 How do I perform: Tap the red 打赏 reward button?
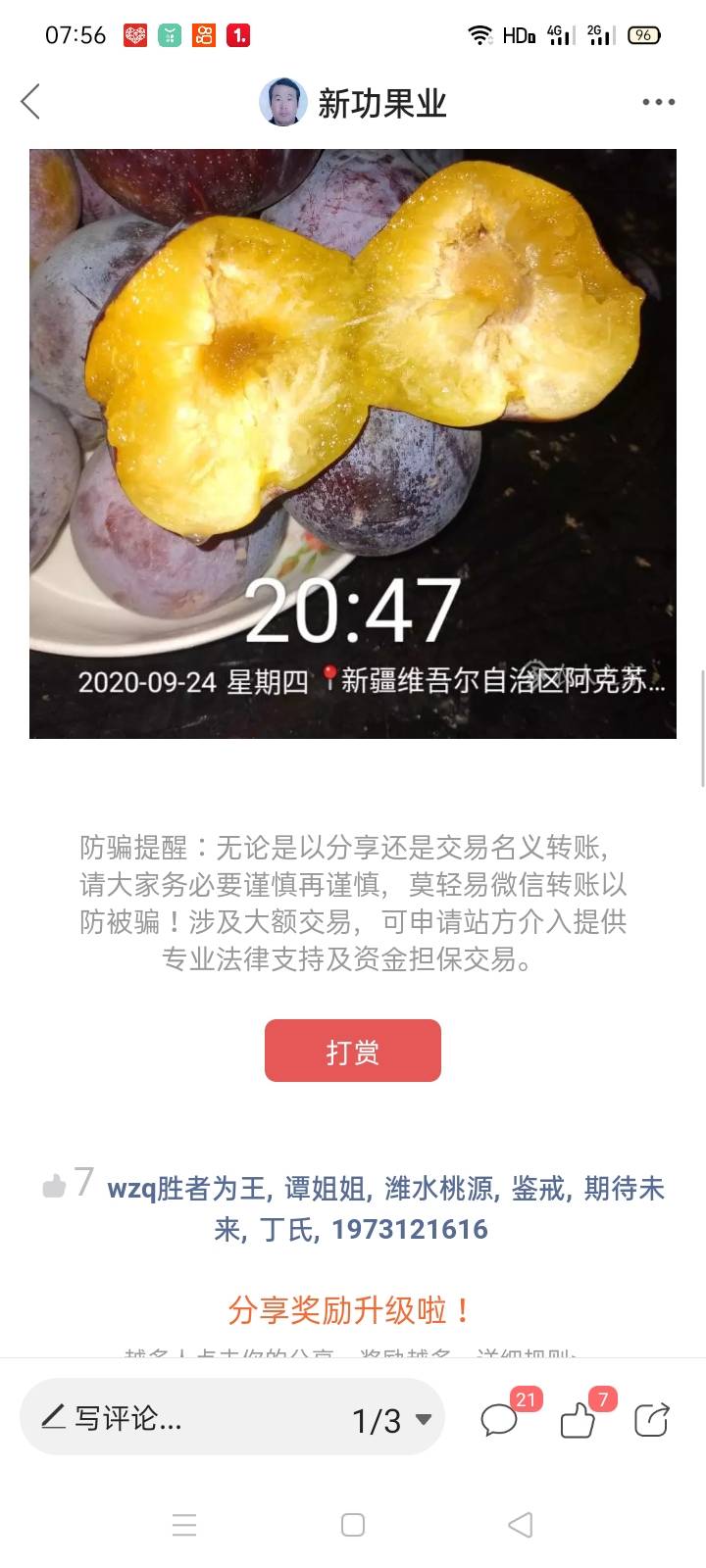(353, 1051)
